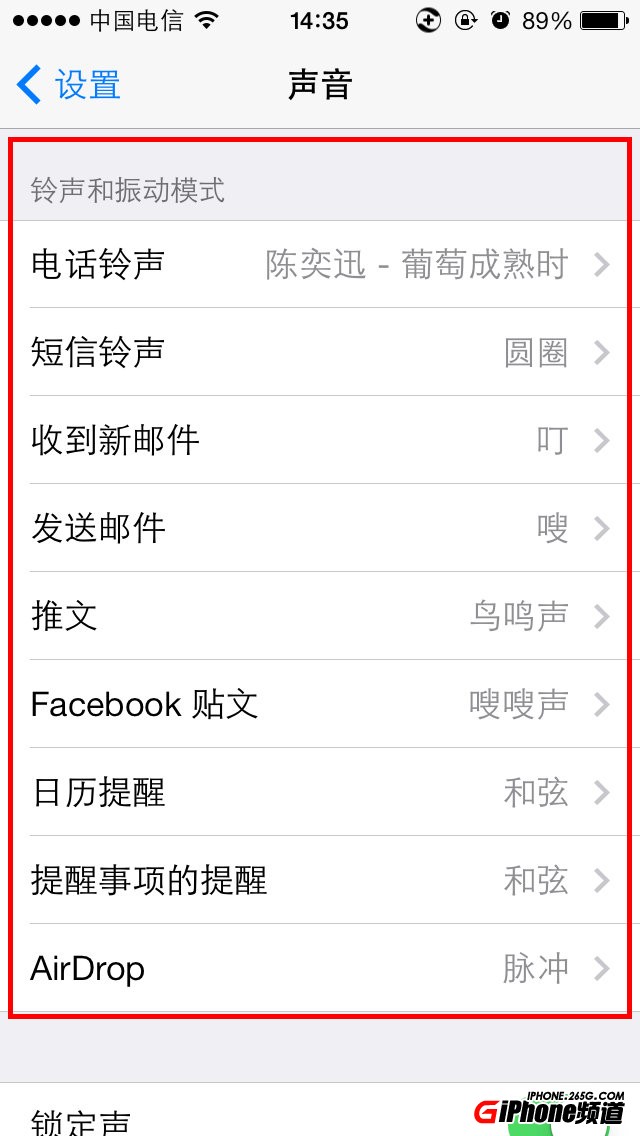Select 收到新邮件 sound row

[320, 441]
